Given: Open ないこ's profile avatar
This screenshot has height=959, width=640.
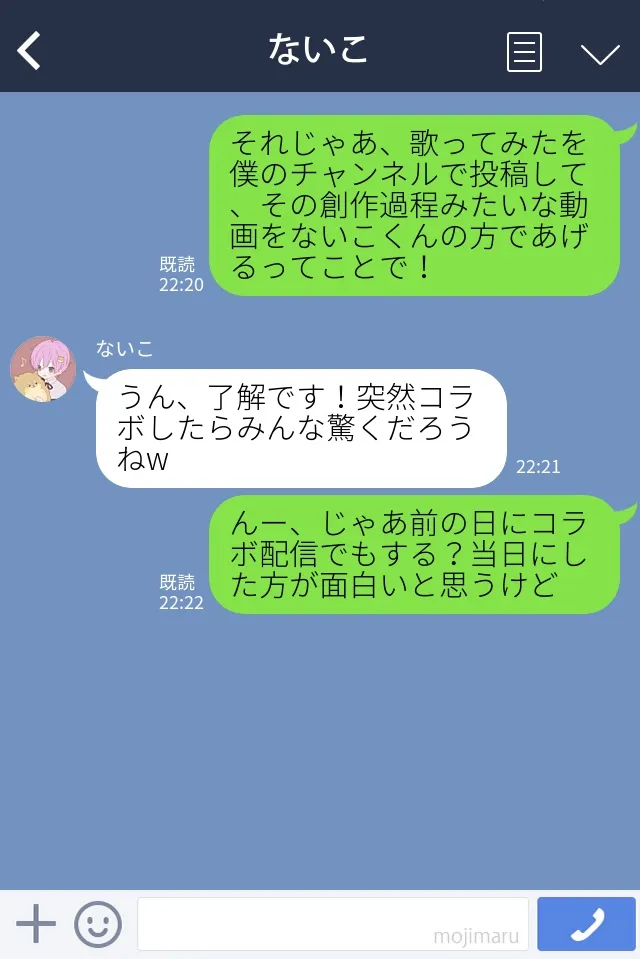Looking at the screenshot, I should [43, 369].
